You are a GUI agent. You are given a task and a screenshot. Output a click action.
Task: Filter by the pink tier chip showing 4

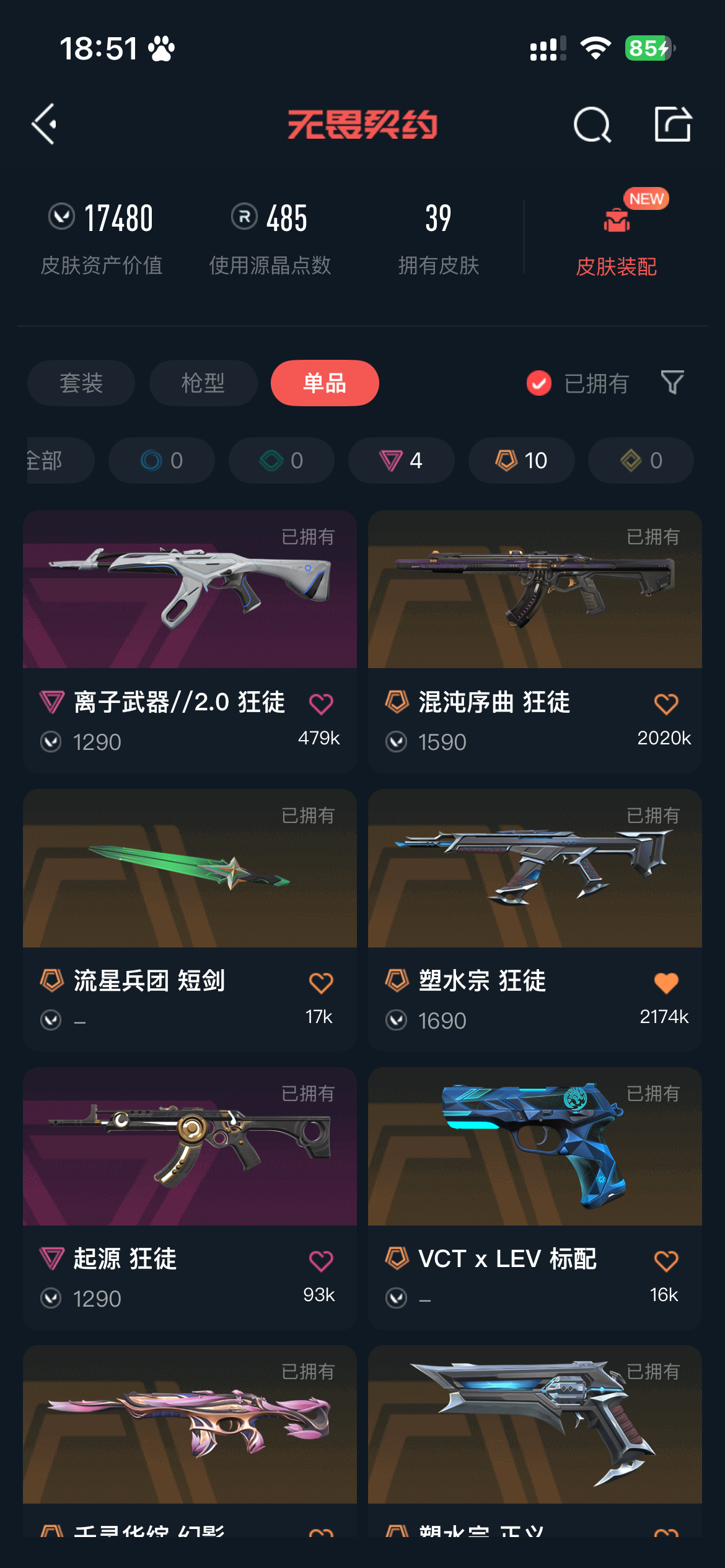pyautogui.click(x=401, y=460)
